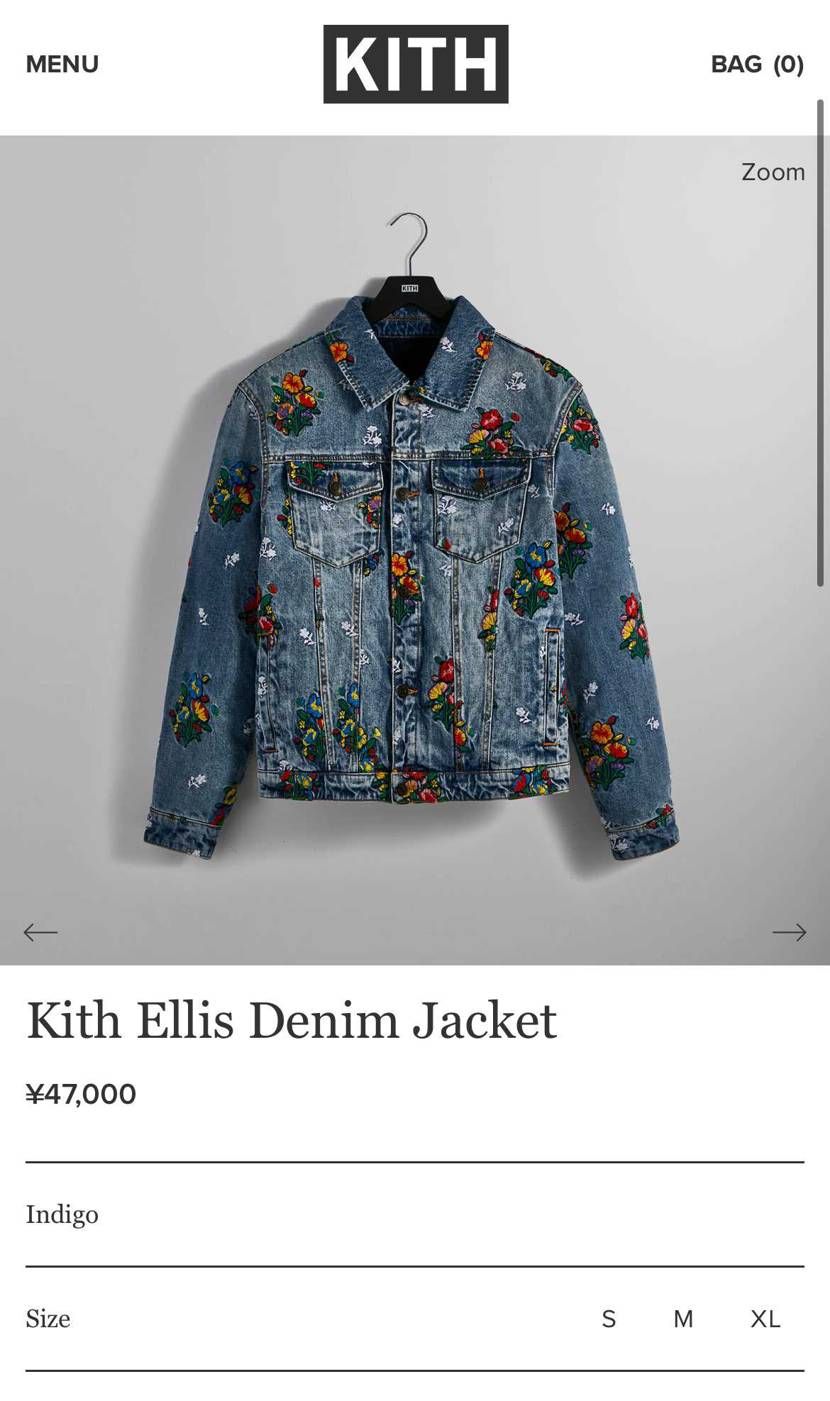
Task: Open the MENU drawer
Action: (62, 64)
